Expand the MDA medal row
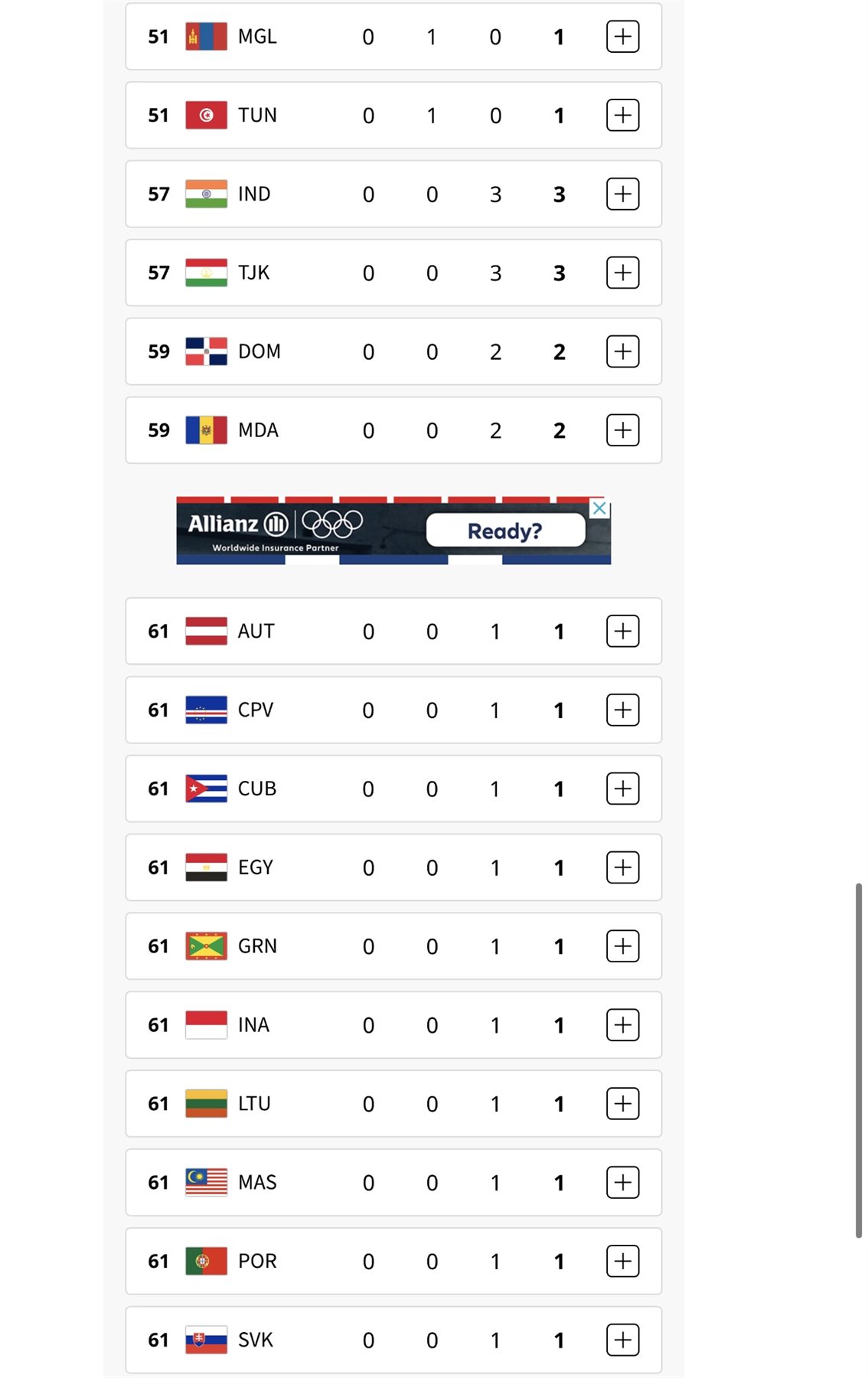This screenshot has width=868, height=1378. pos(622,430)
